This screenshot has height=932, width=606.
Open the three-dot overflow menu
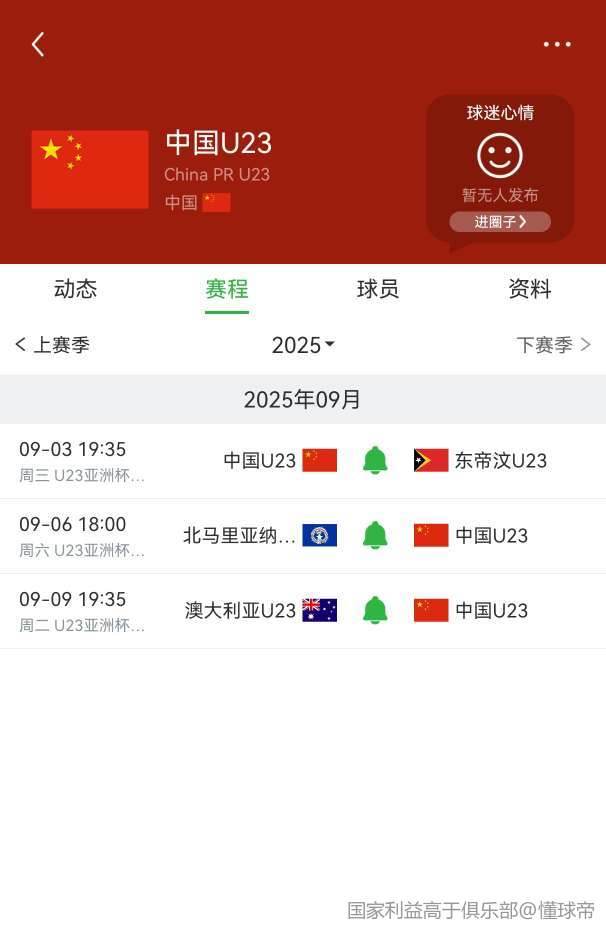pyautogui.click(x=557, y=44)
